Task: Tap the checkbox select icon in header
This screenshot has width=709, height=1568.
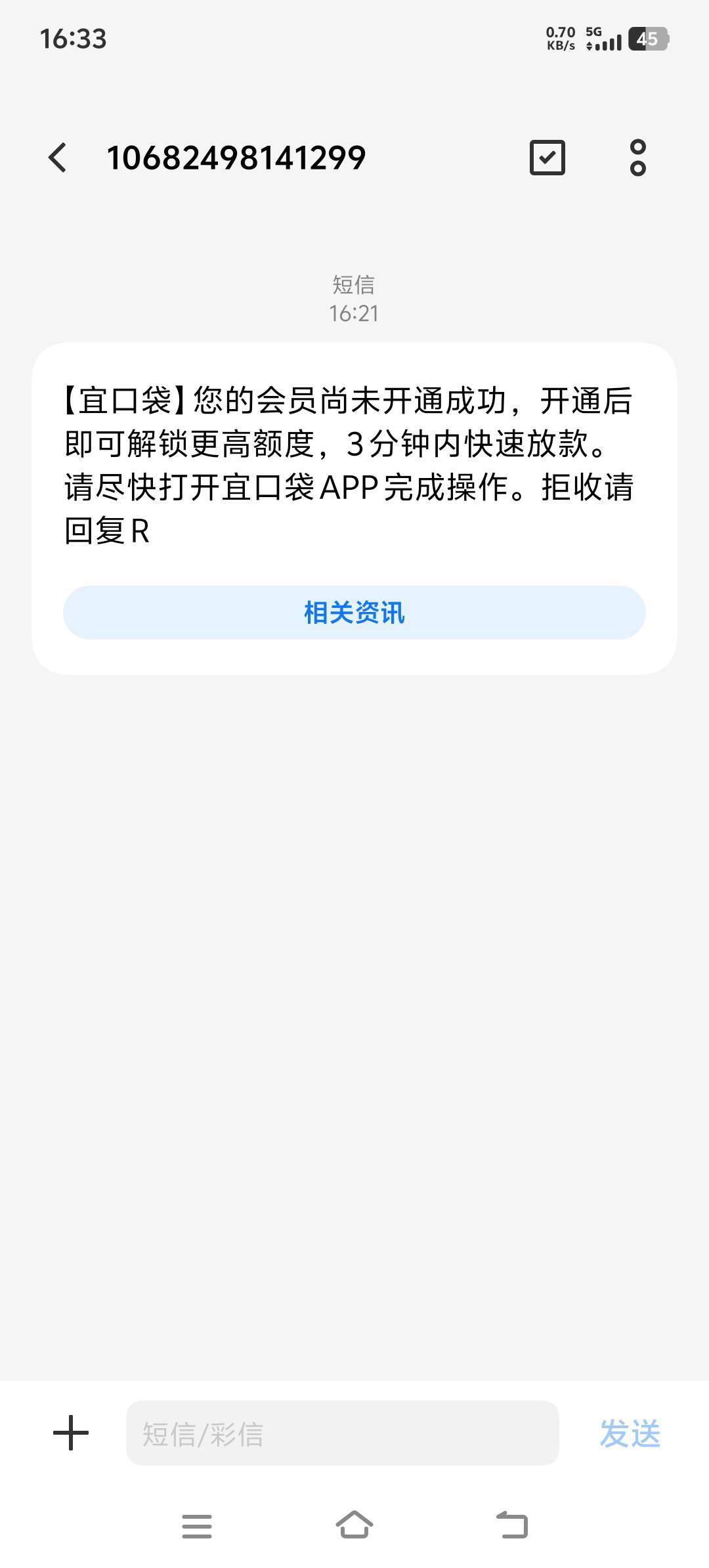Action: pyautogui.click(x=547, y=158)
